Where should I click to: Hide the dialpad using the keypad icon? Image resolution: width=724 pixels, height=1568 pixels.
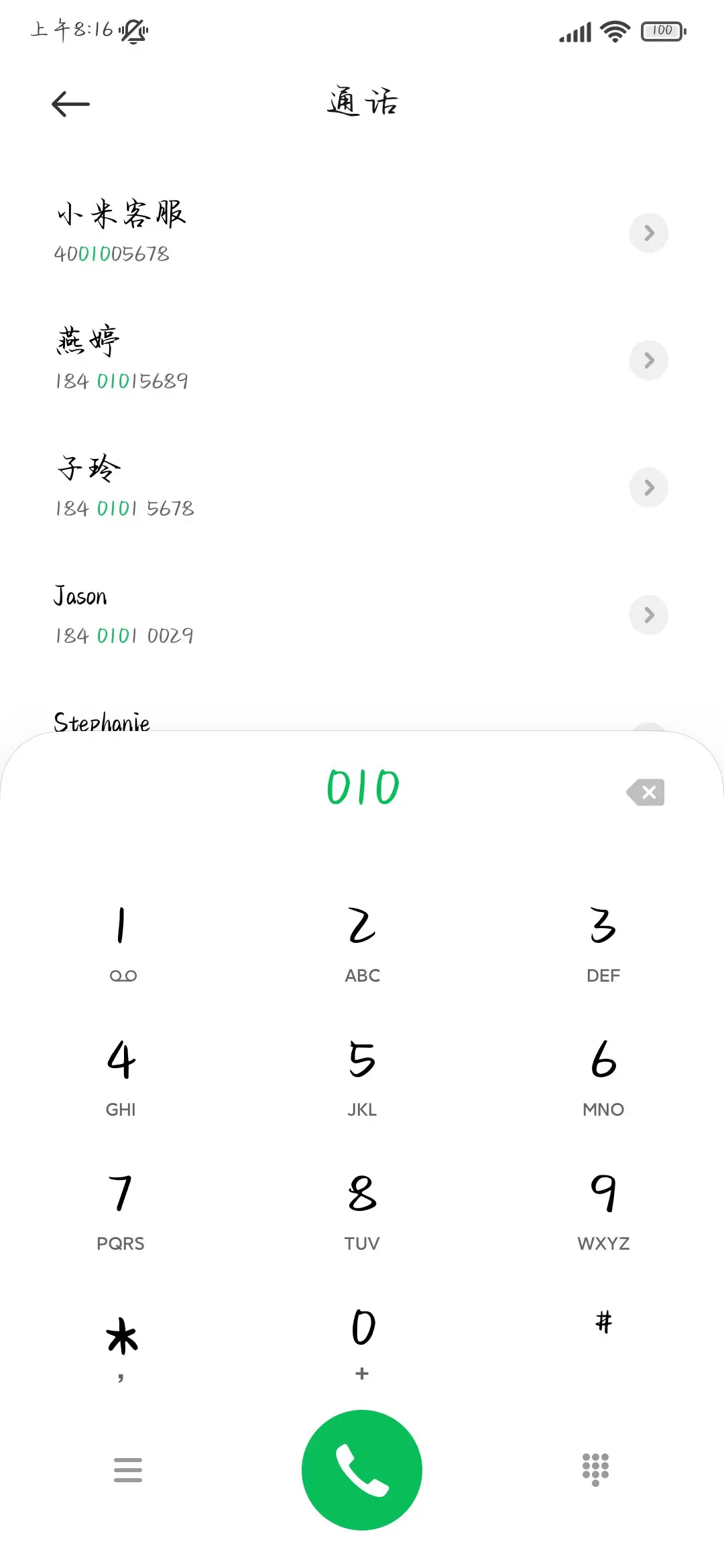point(595,1469)
